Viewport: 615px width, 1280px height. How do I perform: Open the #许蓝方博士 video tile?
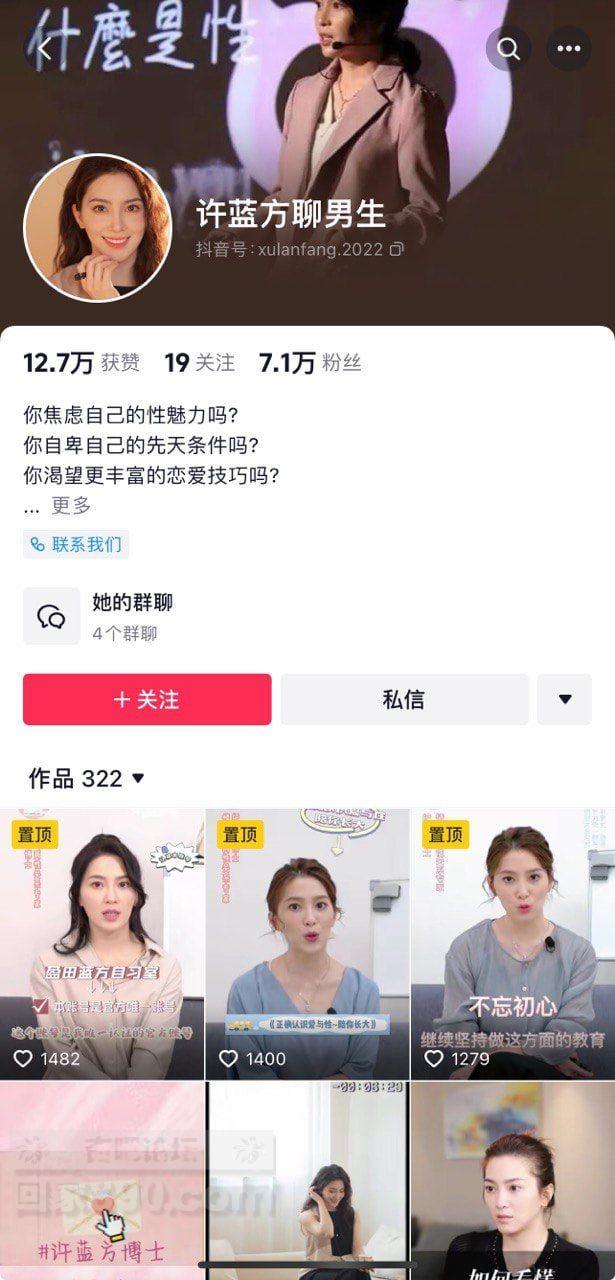pyautogui.click(x=102, y=1180)
